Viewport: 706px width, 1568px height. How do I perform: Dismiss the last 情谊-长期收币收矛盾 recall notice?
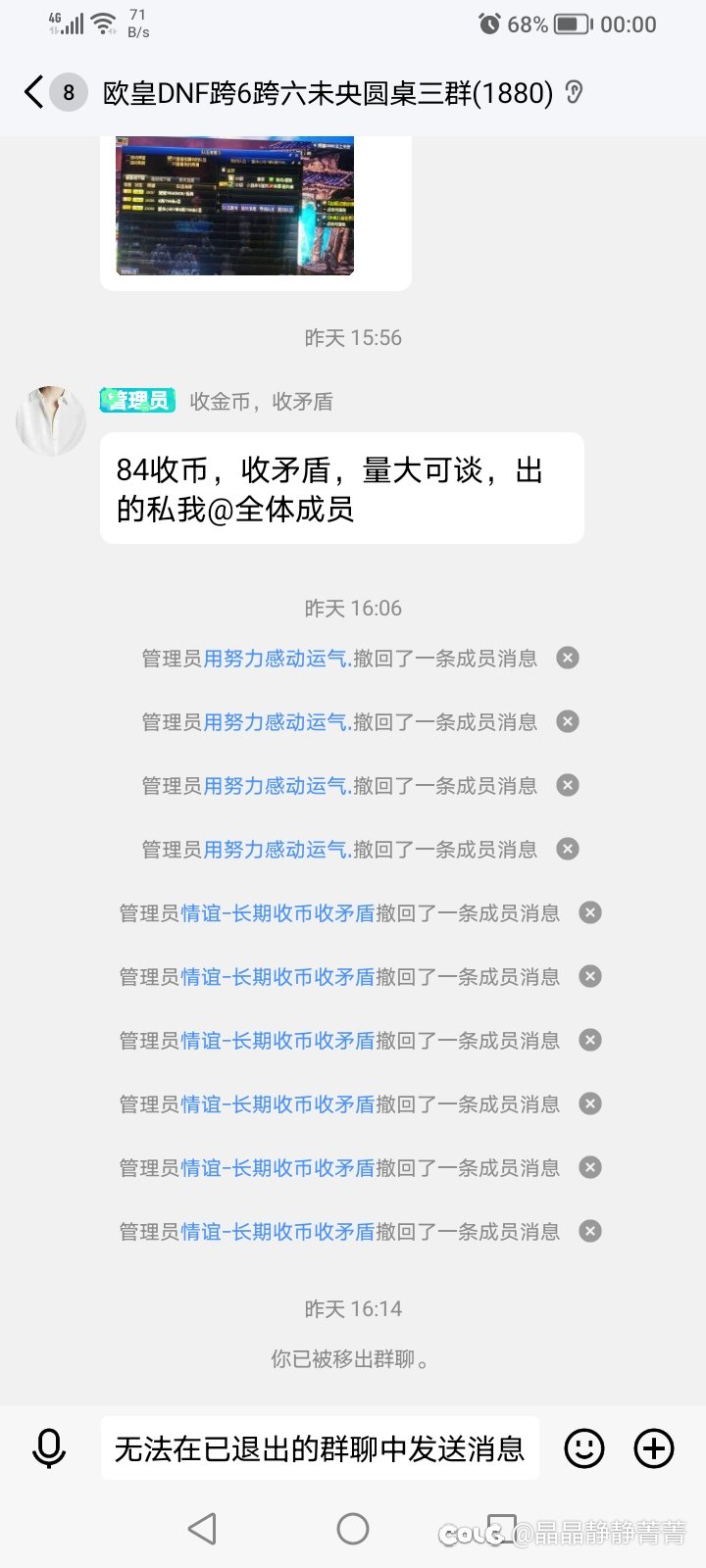click(590, 1231)
